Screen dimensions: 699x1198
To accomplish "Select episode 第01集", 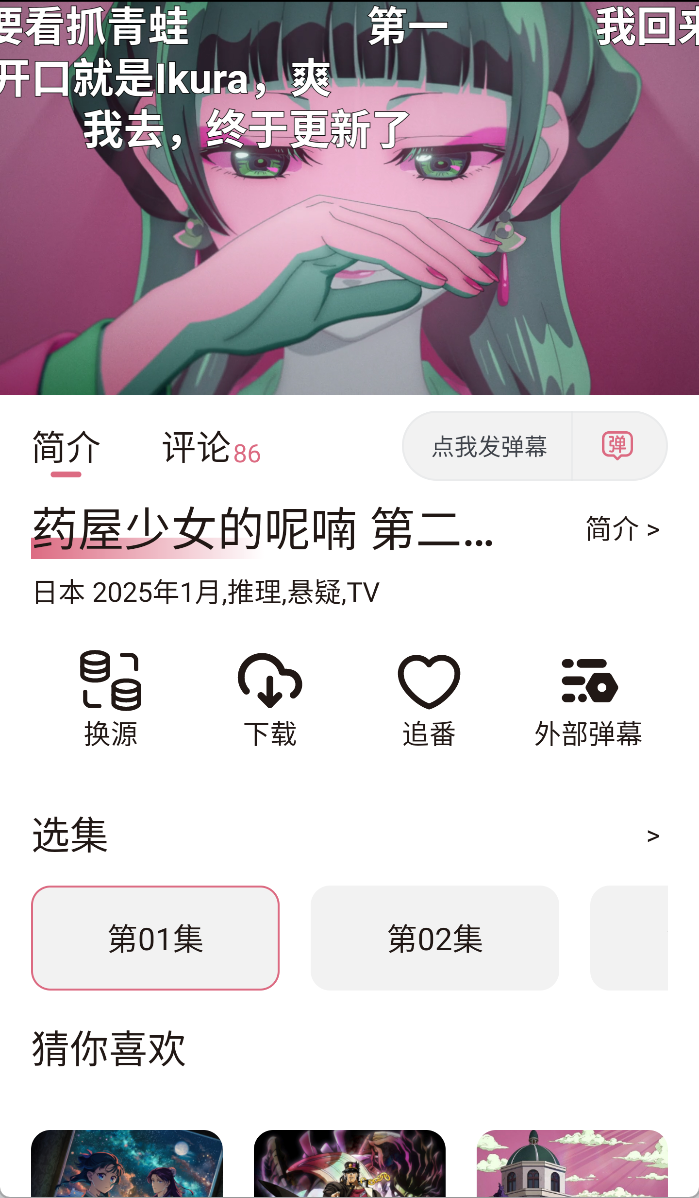I will coord(155,938).
